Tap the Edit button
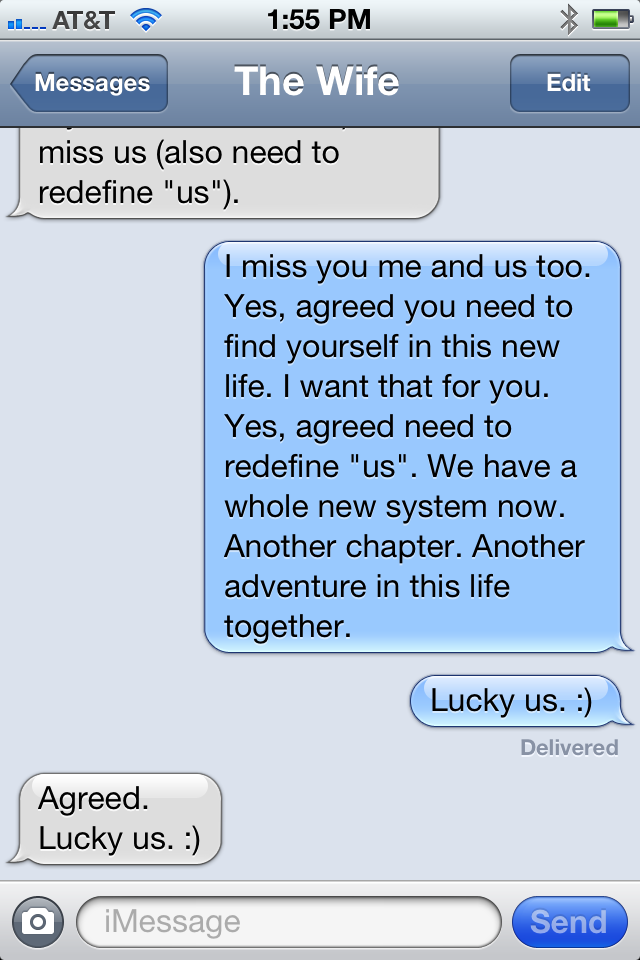 tap(568, 83)
